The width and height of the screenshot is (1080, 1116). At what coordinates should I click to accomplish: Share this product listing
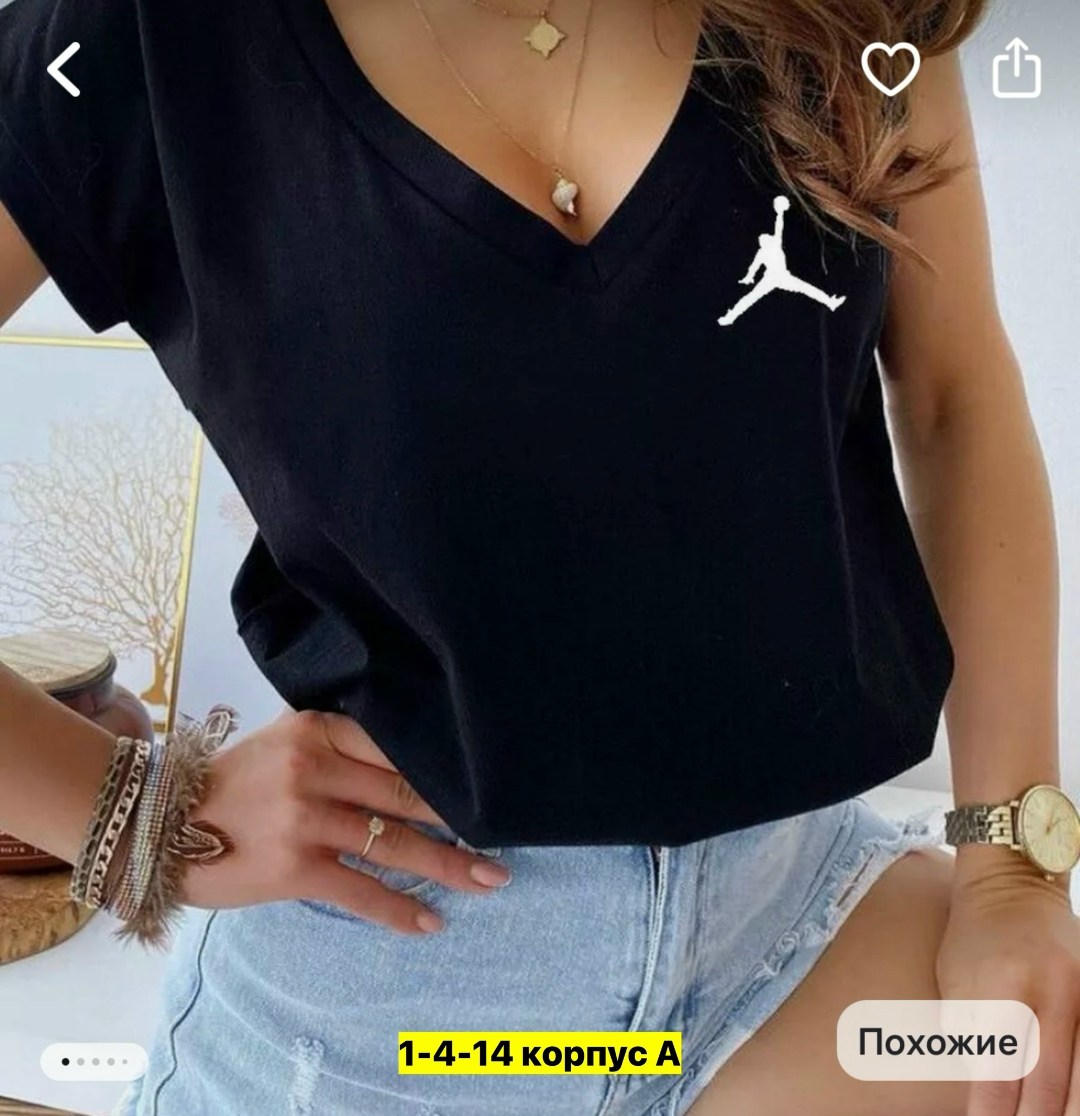point(1016,68)
